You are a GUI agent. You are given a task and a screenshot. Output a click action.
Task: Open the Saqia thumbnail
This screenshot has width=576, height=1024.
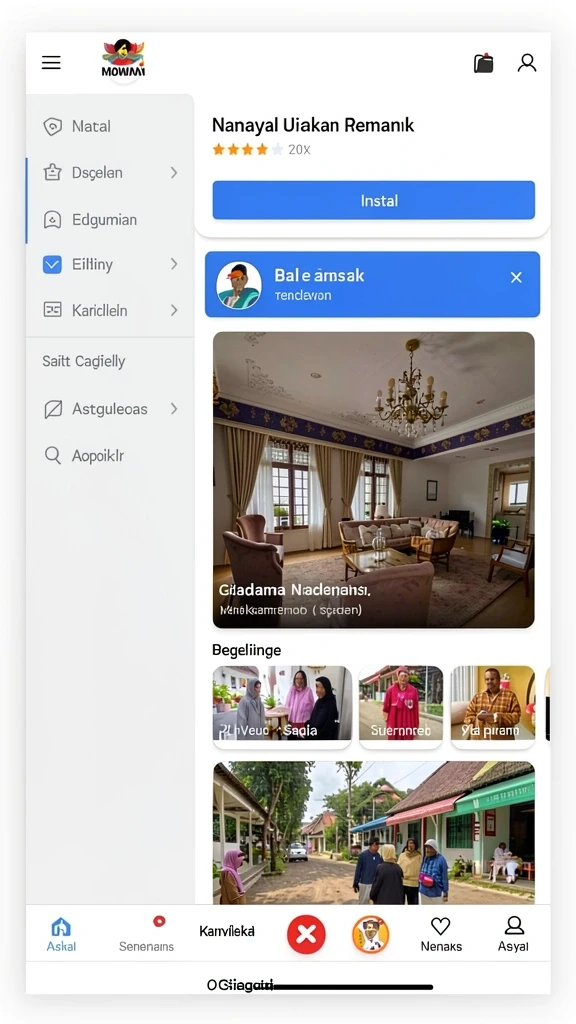pos(283,705)
